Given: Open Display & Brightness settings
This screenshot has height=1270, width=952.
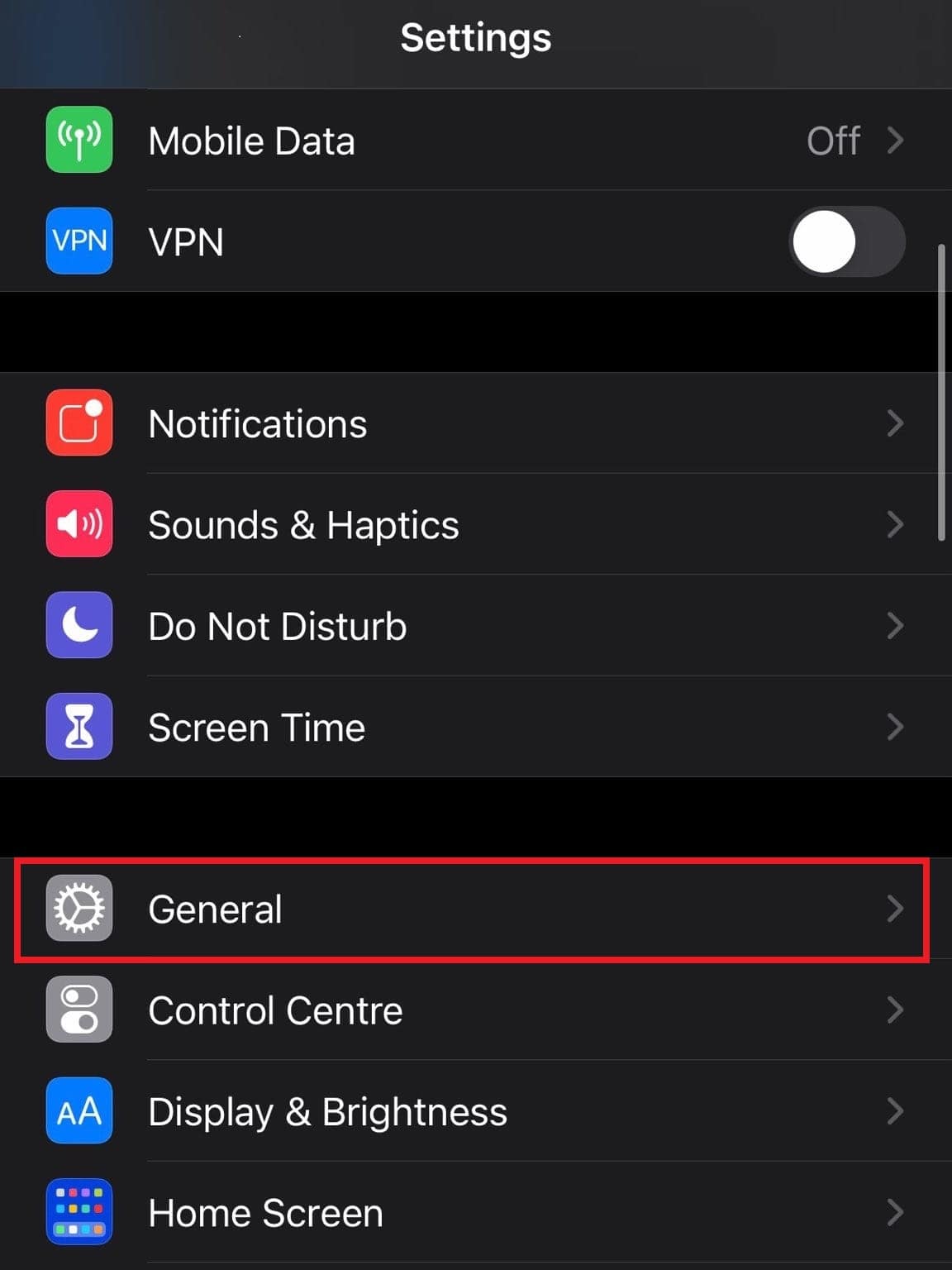Looking at the screenshot, I should point(475,1111).
